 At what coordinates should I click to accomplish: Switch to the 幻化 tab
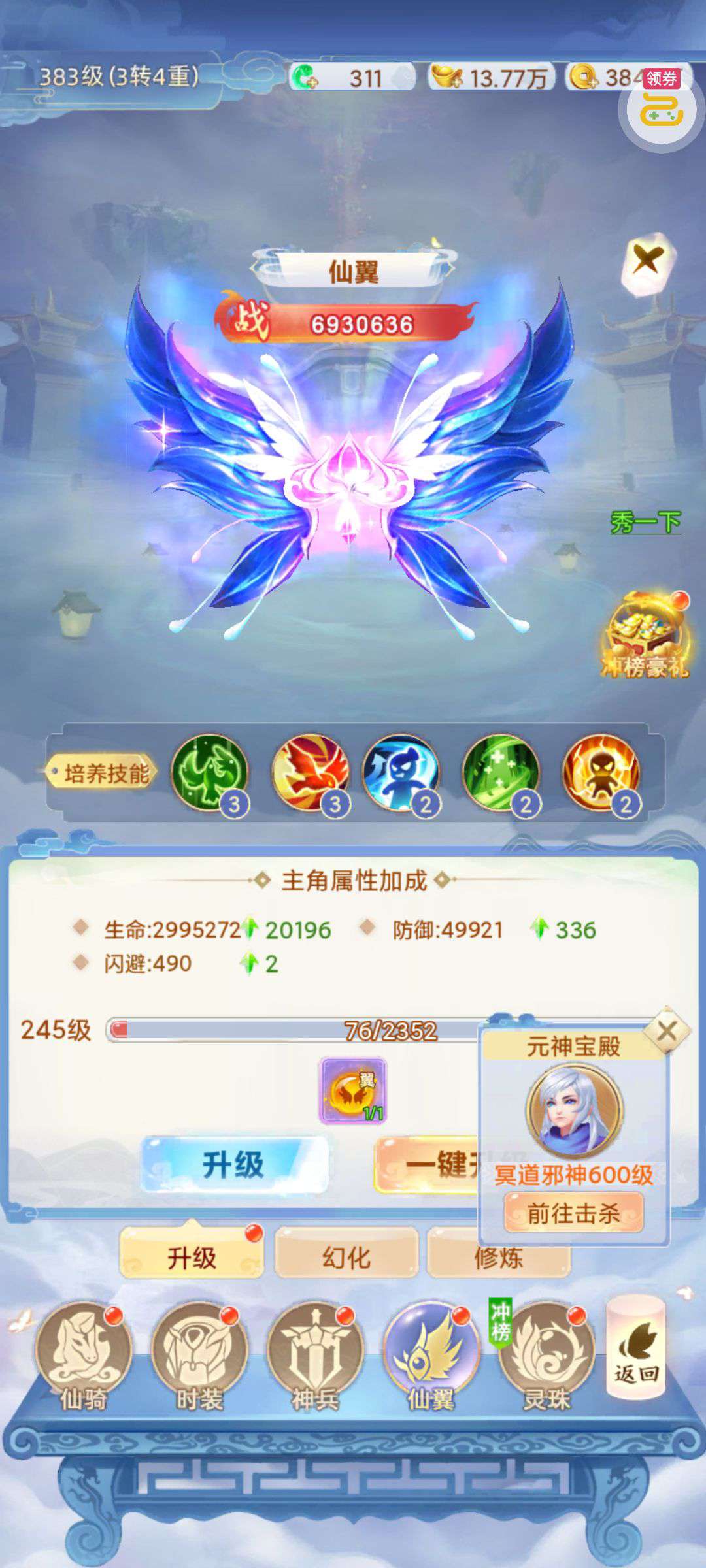(346, 1257)
